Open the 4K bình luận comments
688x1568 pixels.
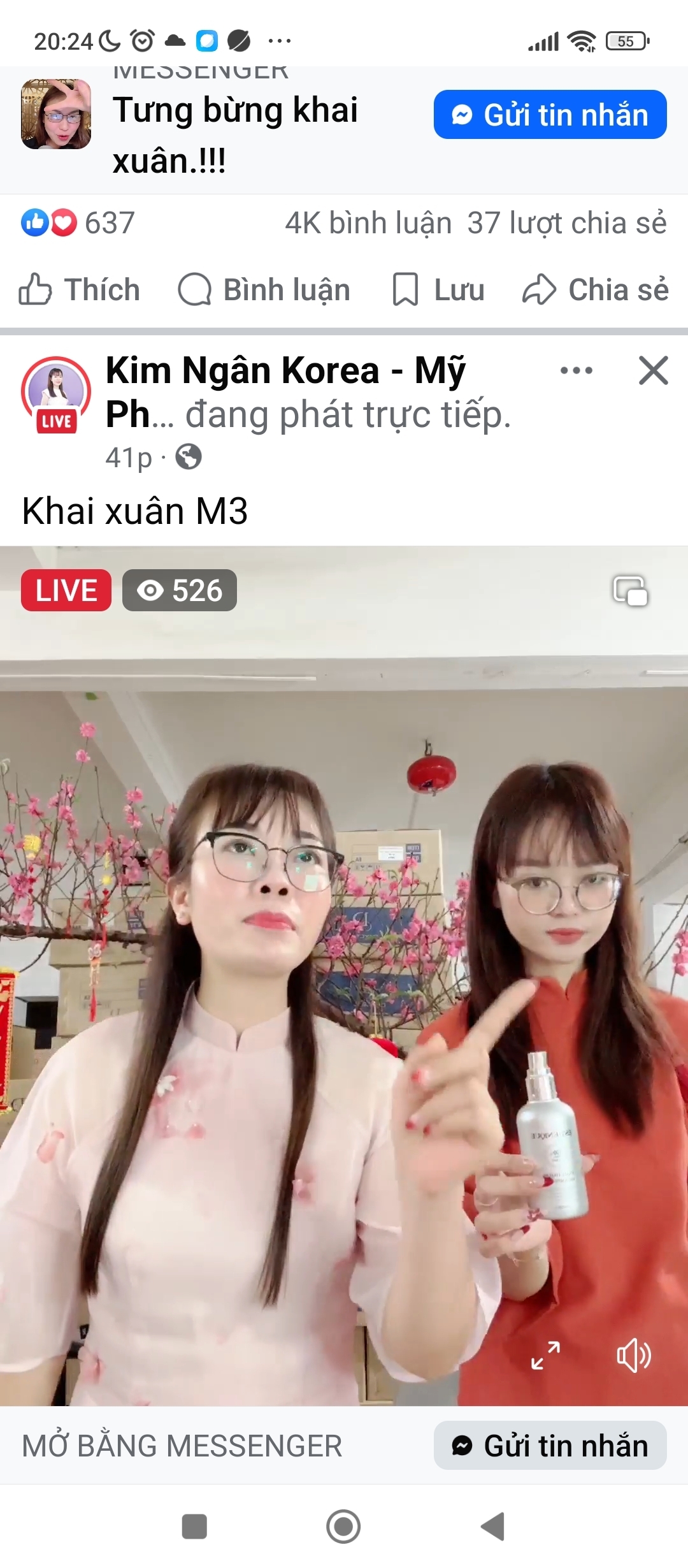368,223
